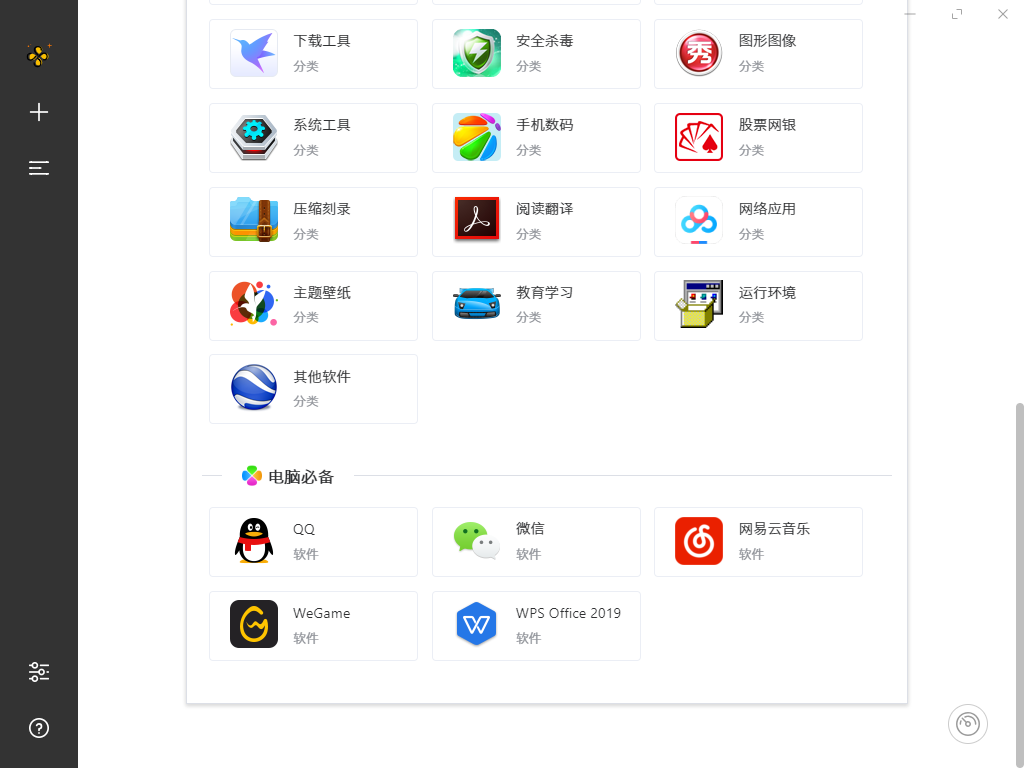Open the QQ software card
Image resolution: width=1024 pixels, height=768 pixels.
tap(313, 542)
